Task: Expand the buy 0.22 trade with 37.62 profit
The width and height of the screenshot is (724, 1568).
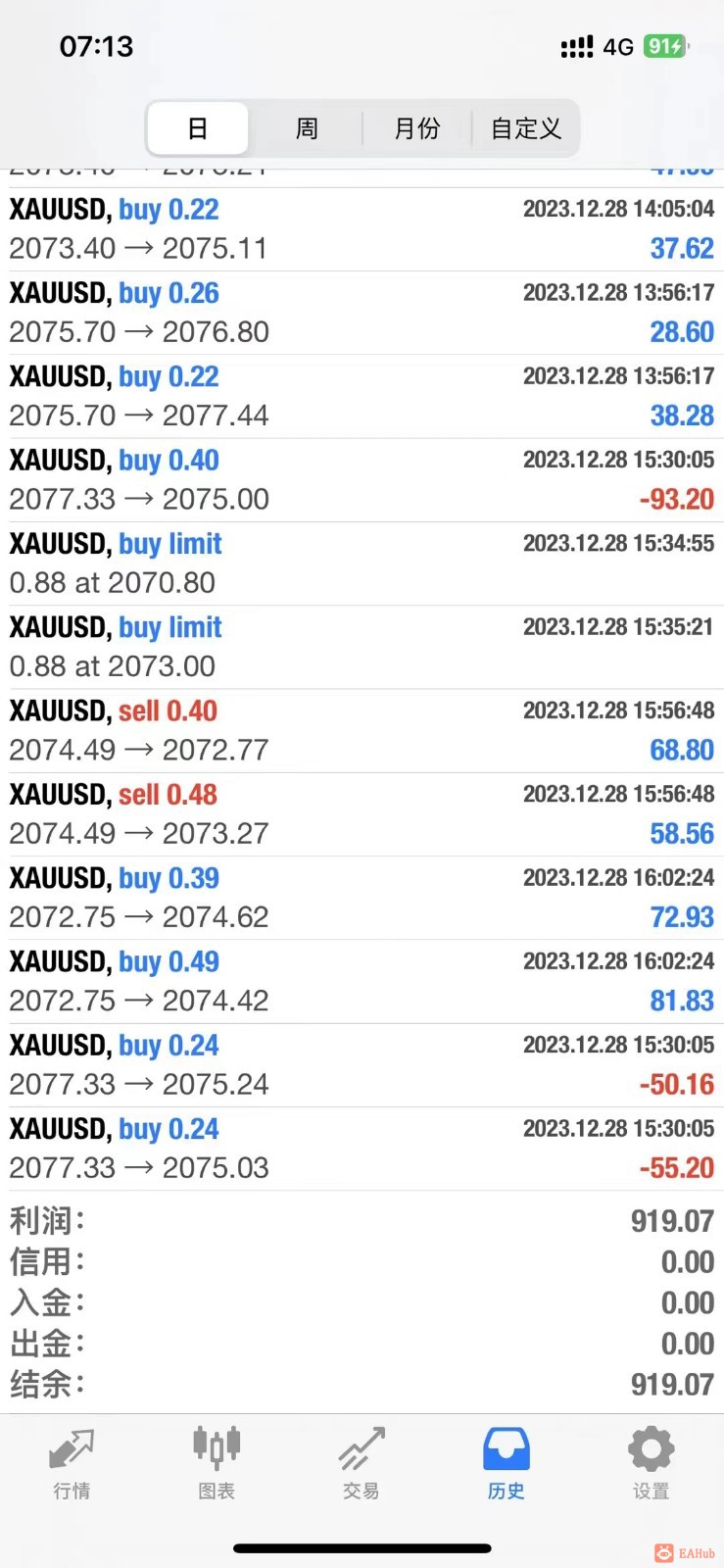Action: pos(362,229)
